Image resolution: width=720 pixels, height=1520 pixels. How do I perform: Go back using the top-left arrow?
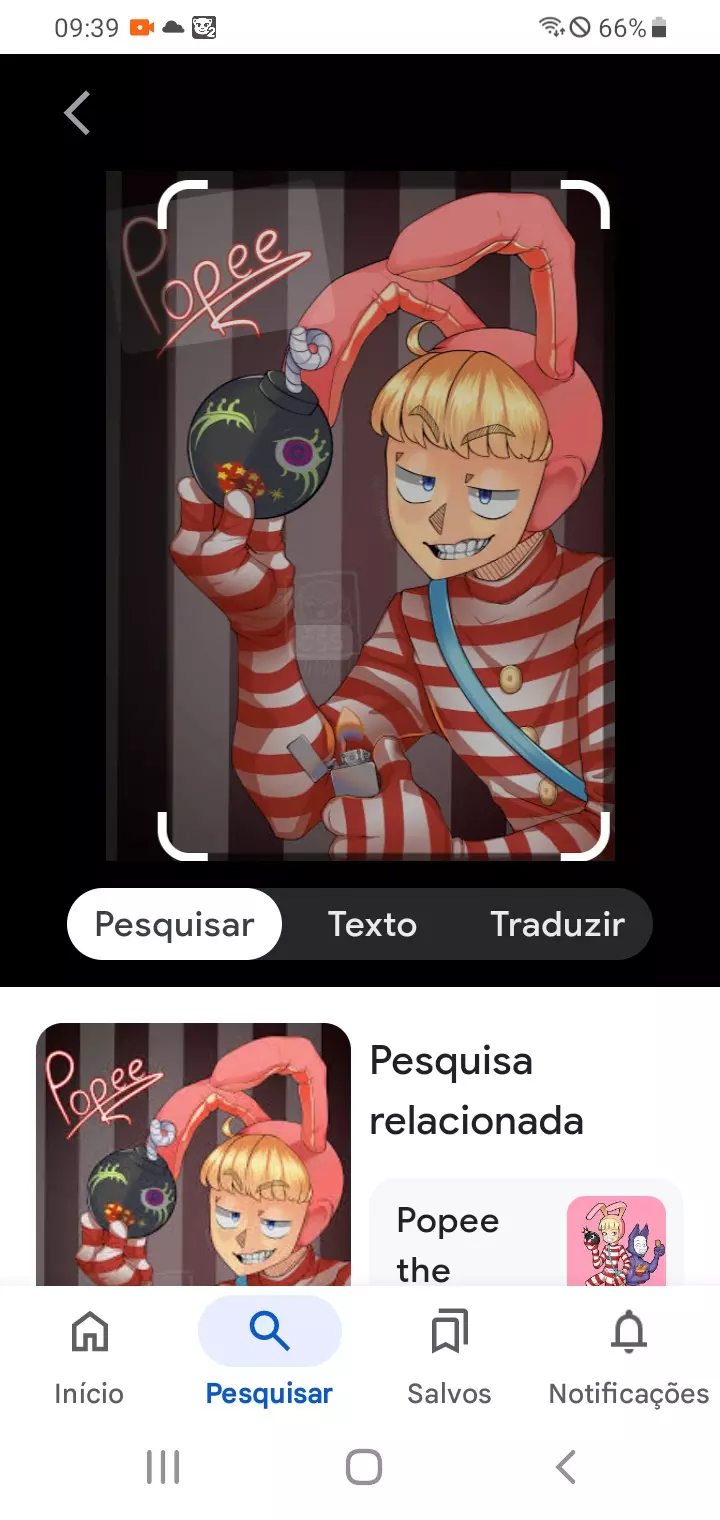(77, 113)
